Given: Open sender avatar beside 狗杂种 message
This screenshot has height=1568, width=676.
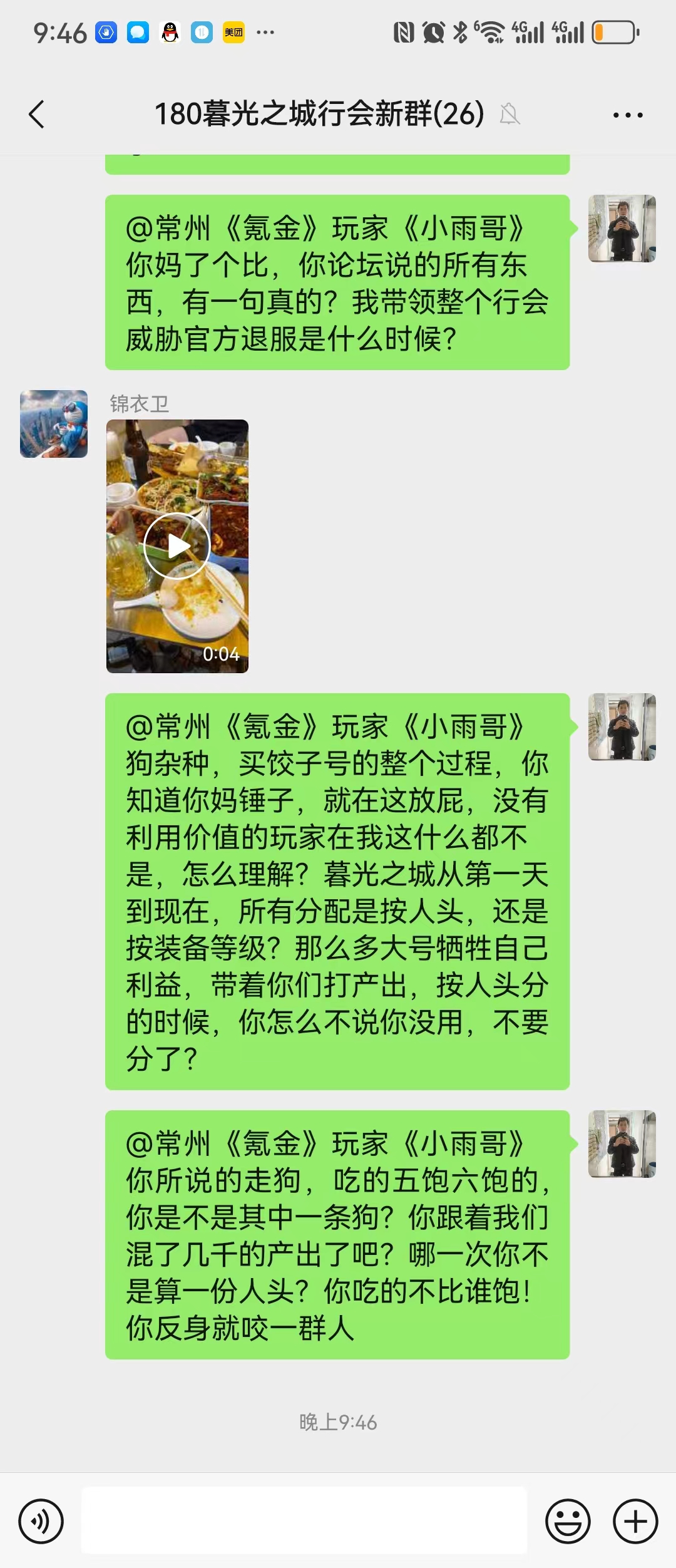Looking at the screenshot, I should click(622, 727).
